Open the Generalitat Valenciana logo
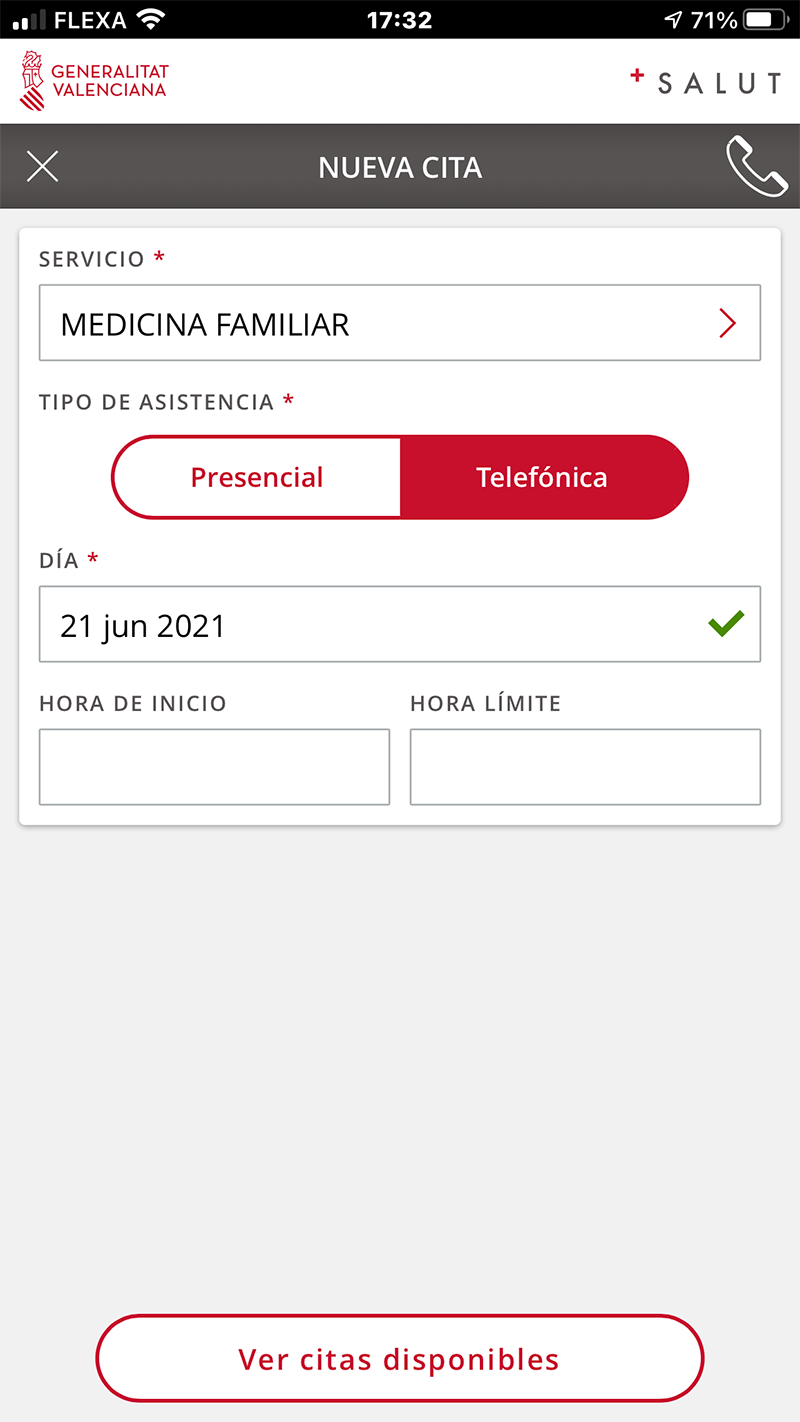 pos(93,79)
